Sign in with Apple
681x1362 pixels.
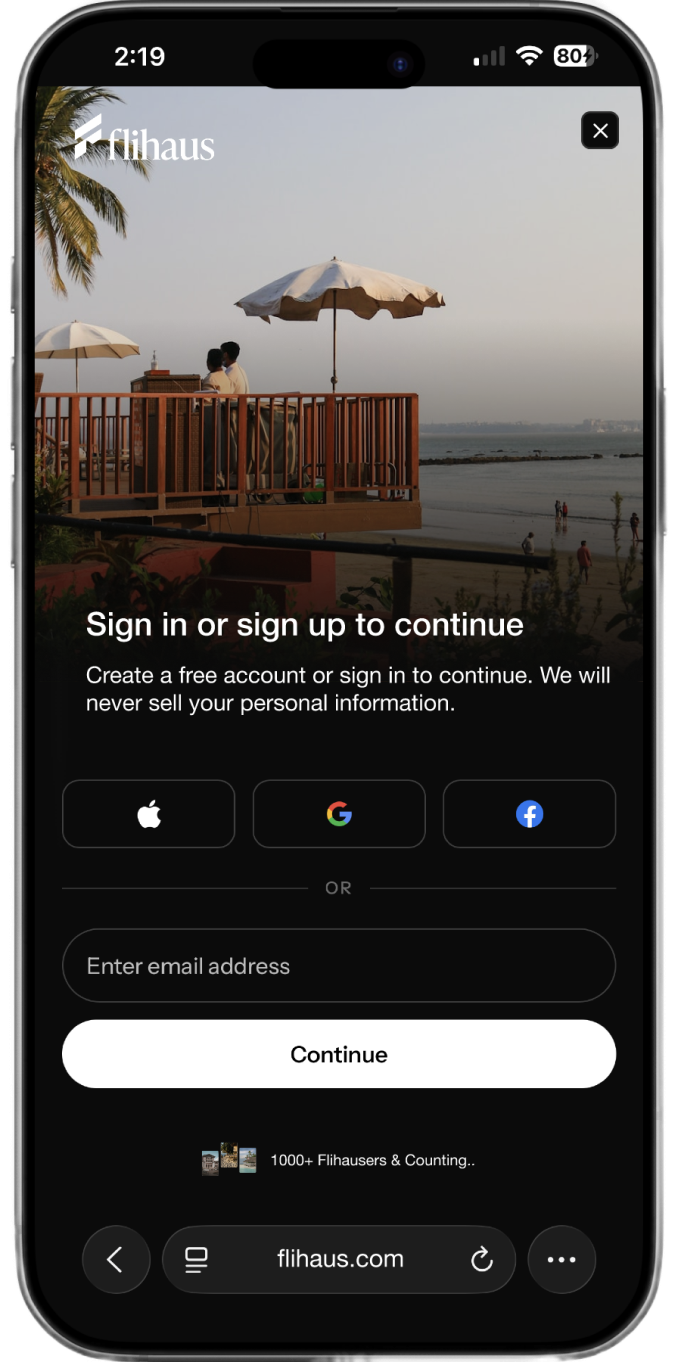click(x=149, y=814)
